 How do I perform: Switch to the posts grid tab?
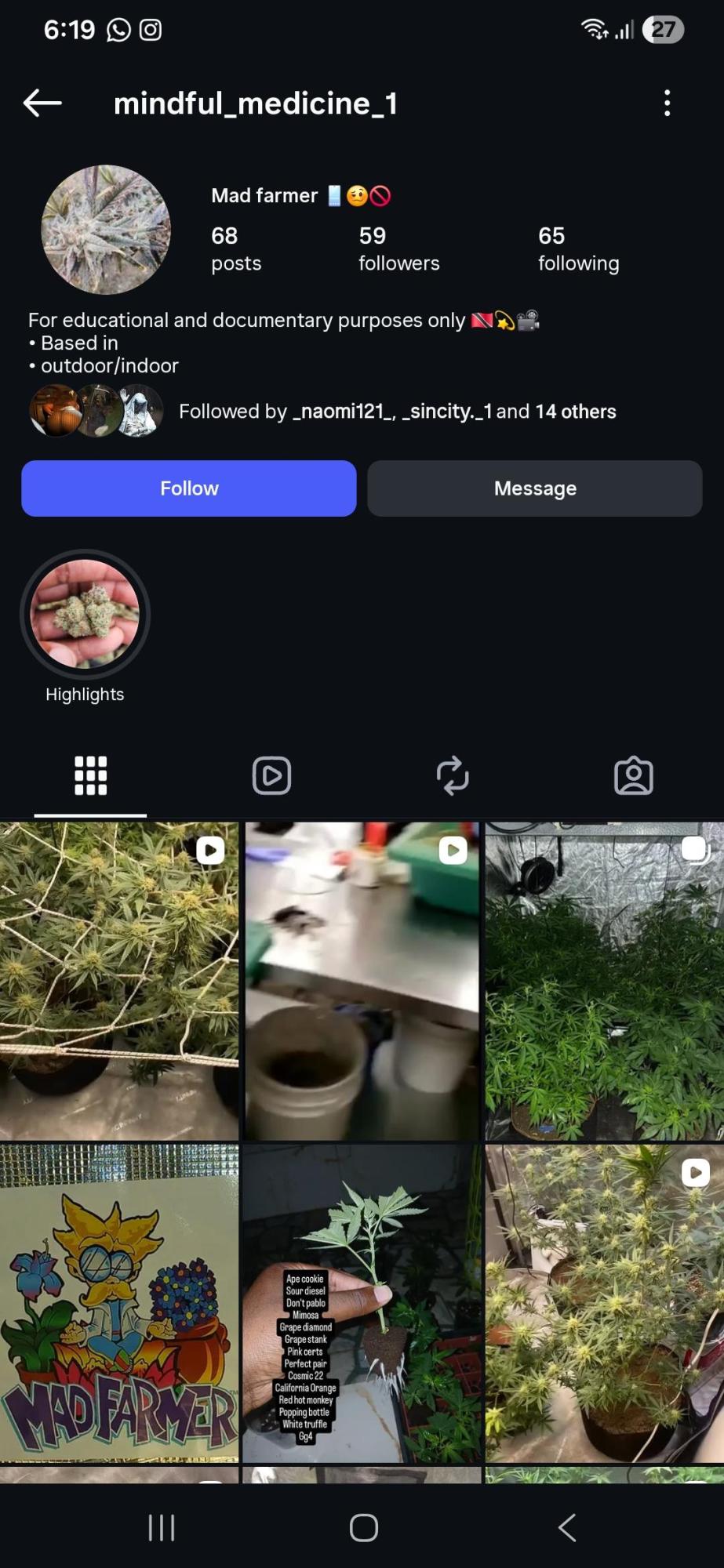coord(90,776)
